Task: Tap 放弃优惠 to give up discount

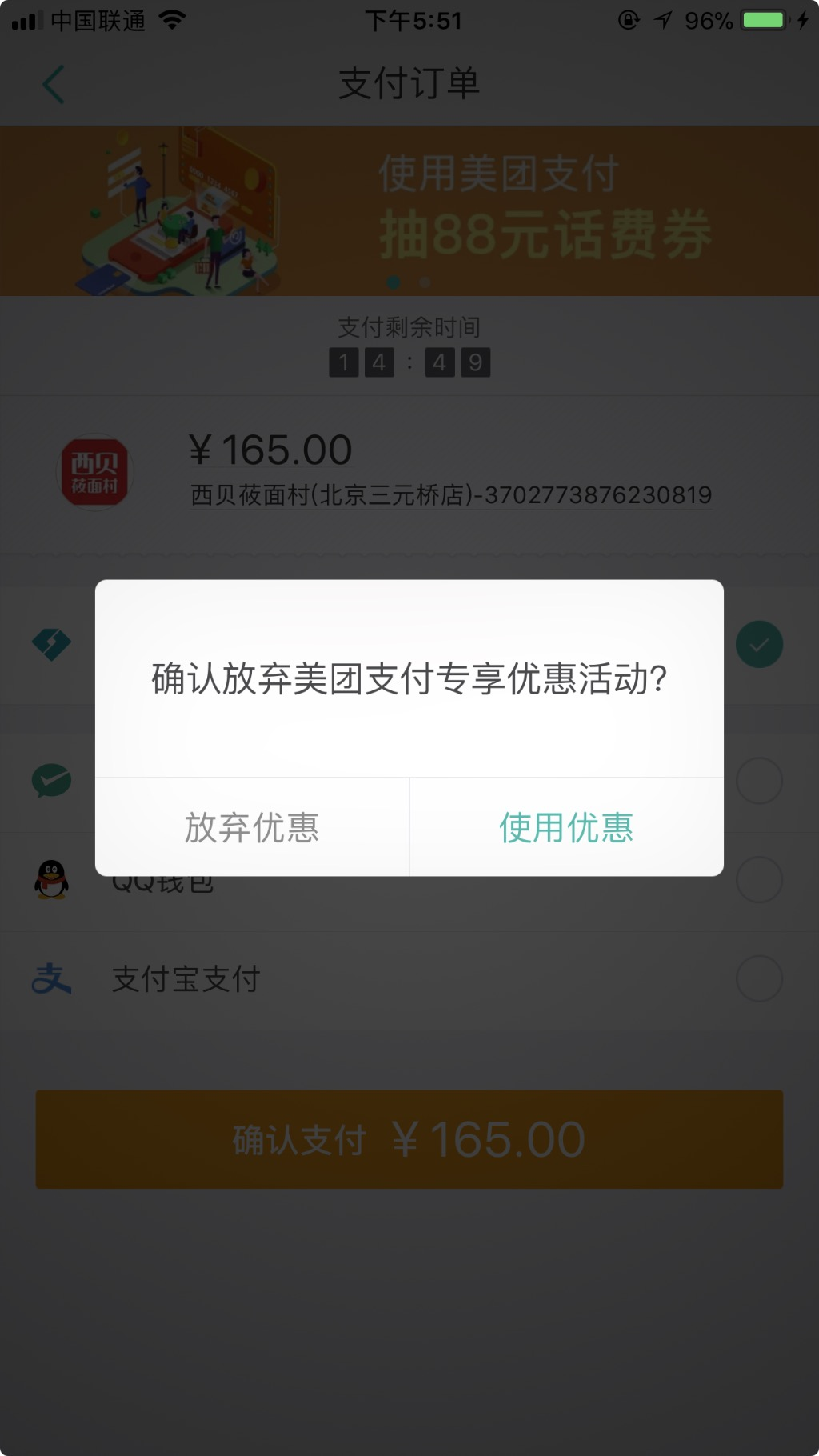Action: click(252, 827)
